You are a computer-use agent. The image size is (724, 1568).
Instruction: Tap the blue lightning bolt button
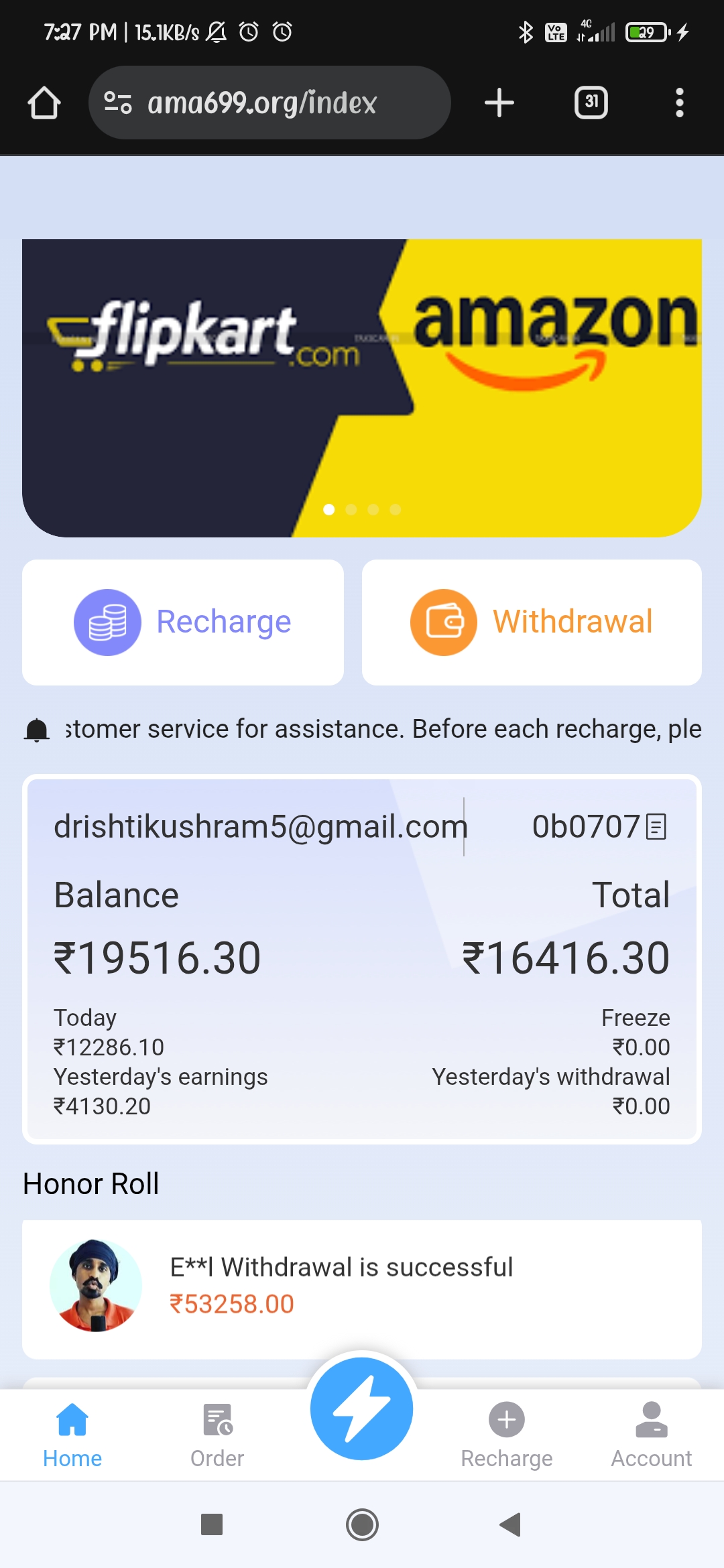click(x=362, y=1409)
